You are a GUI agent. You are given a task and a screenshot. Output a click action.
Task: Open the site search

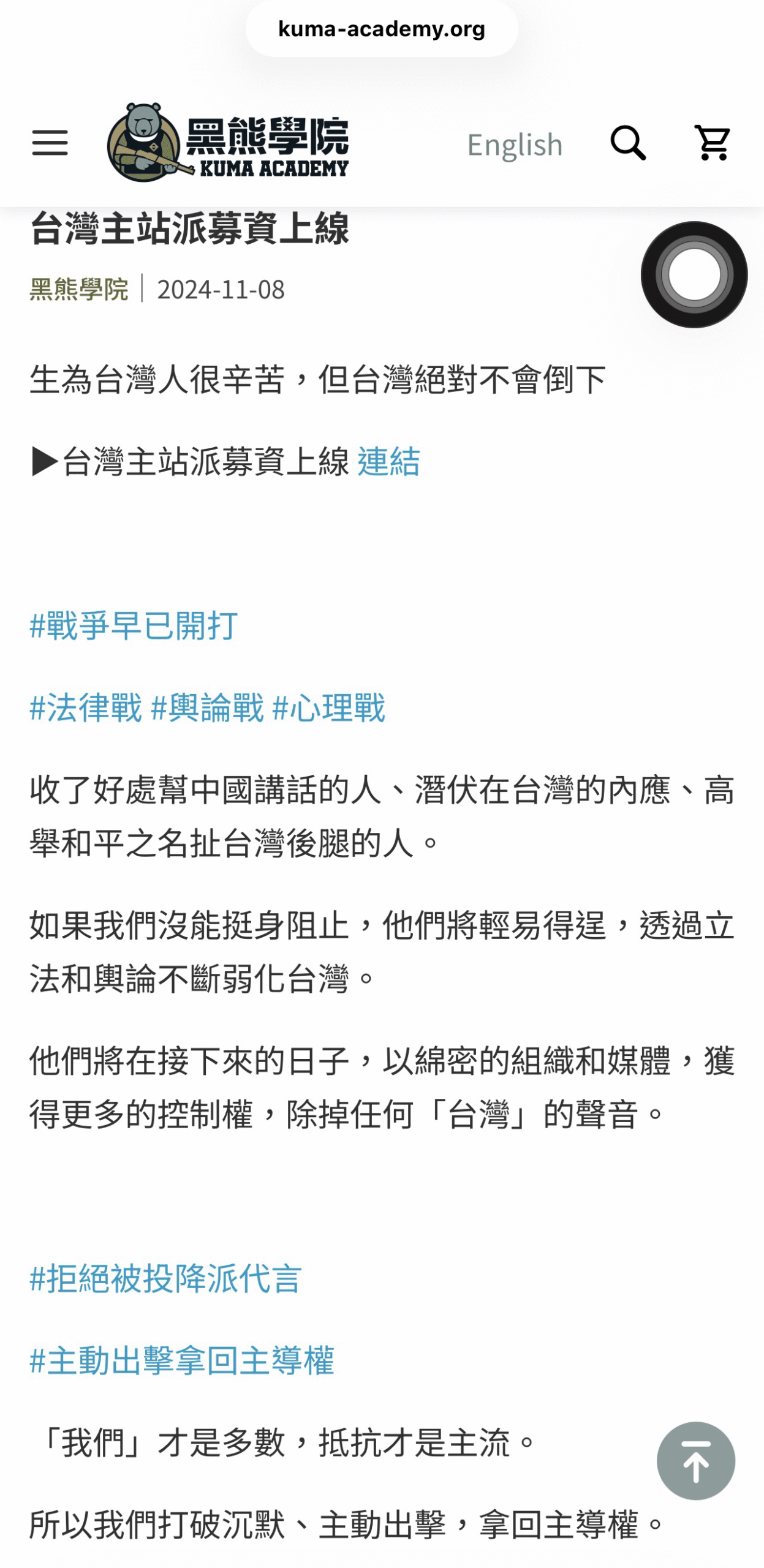point(628,143)
